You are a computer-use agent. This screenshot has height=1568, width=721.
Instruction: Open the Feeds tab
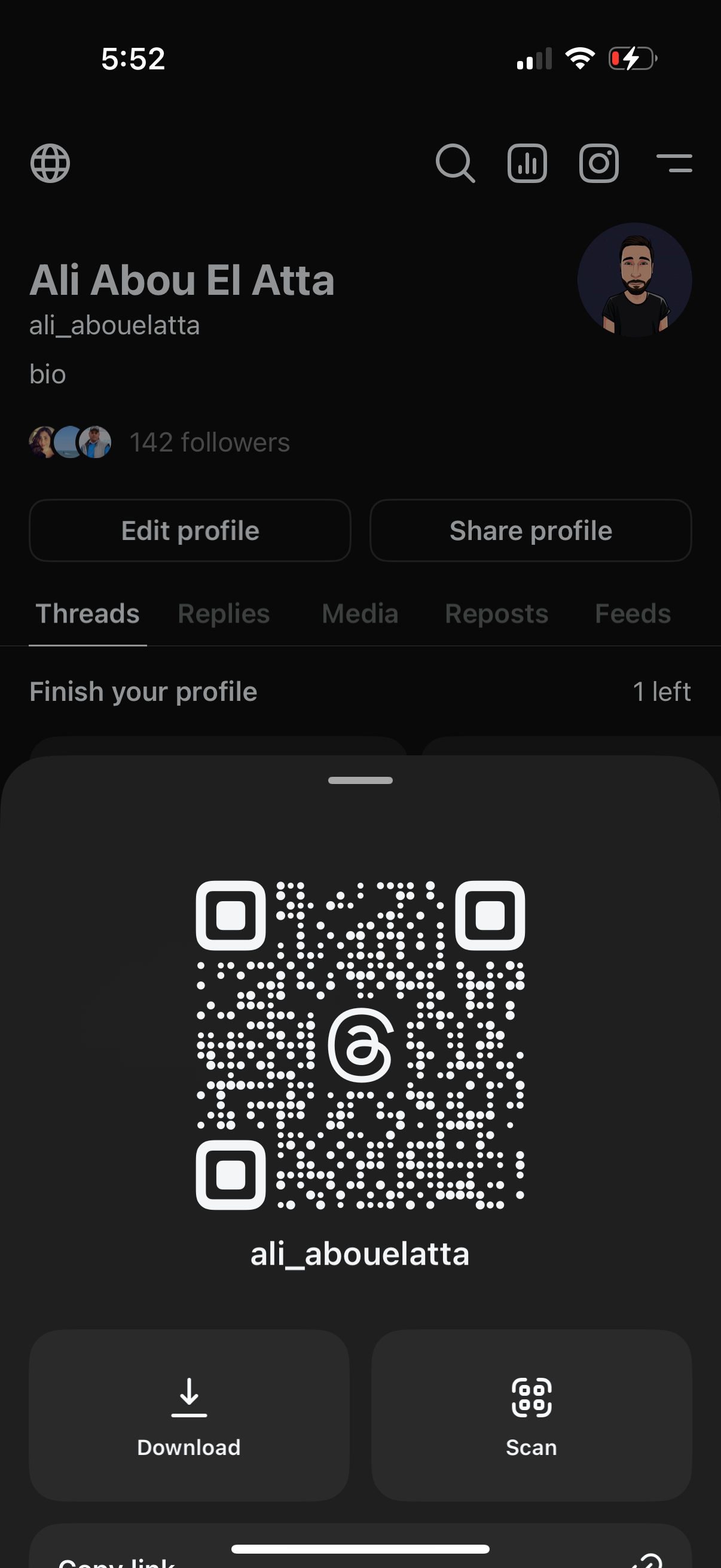pos(633,614)
